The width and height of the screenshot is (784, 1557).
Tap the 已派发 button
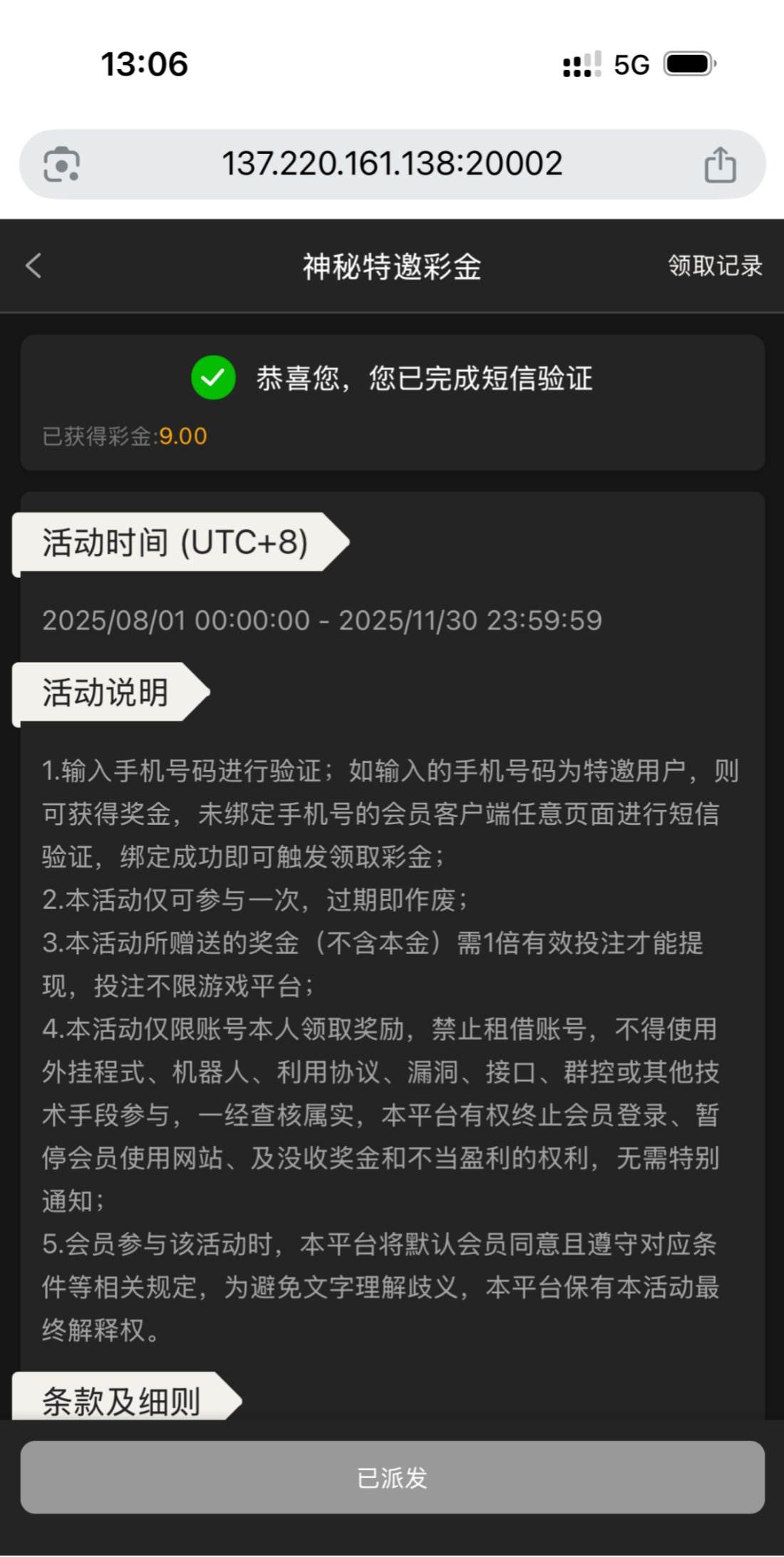(392, 1477)
